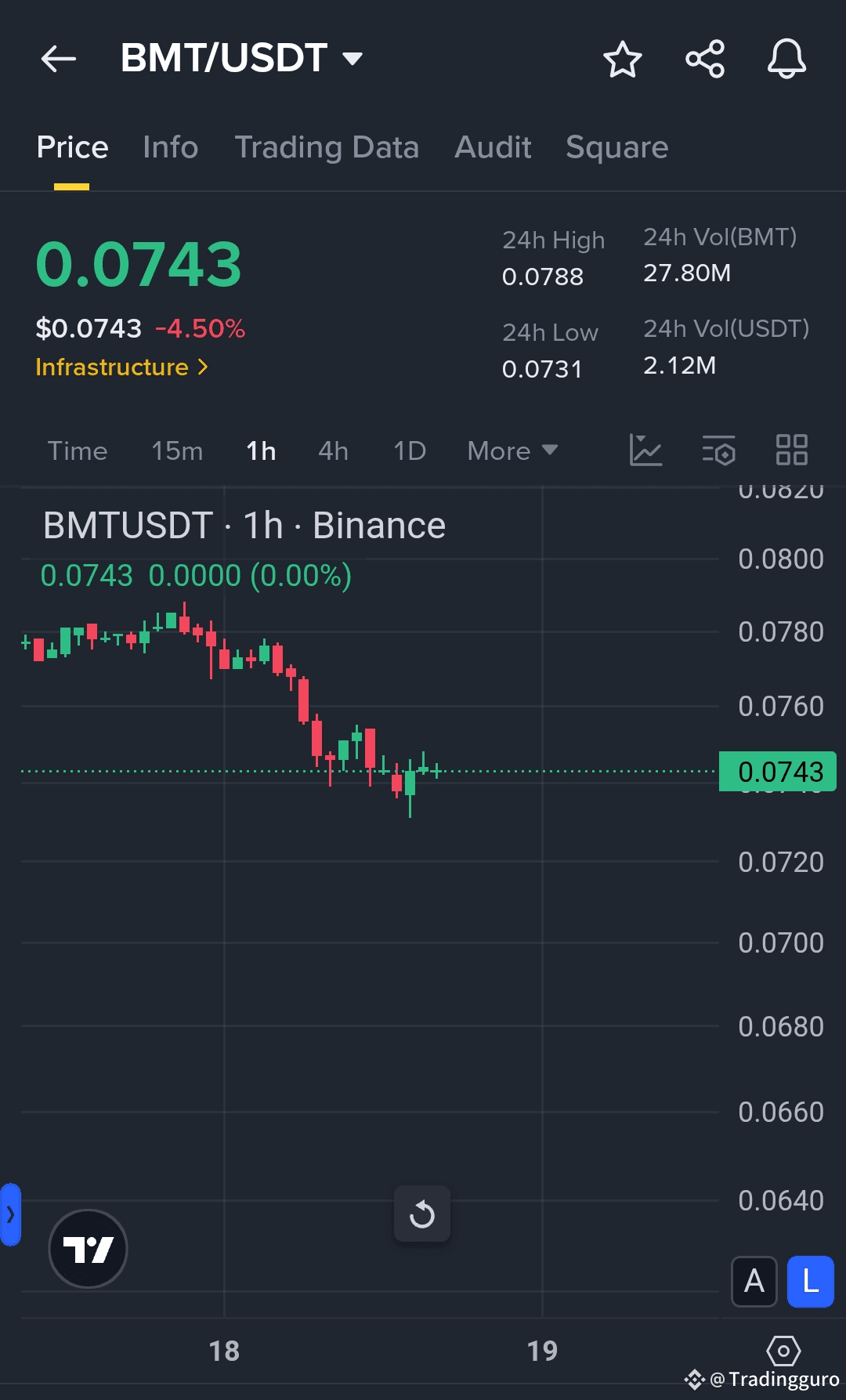Reset the chart view
The image size is (846, 1400).
(422, 1214)
